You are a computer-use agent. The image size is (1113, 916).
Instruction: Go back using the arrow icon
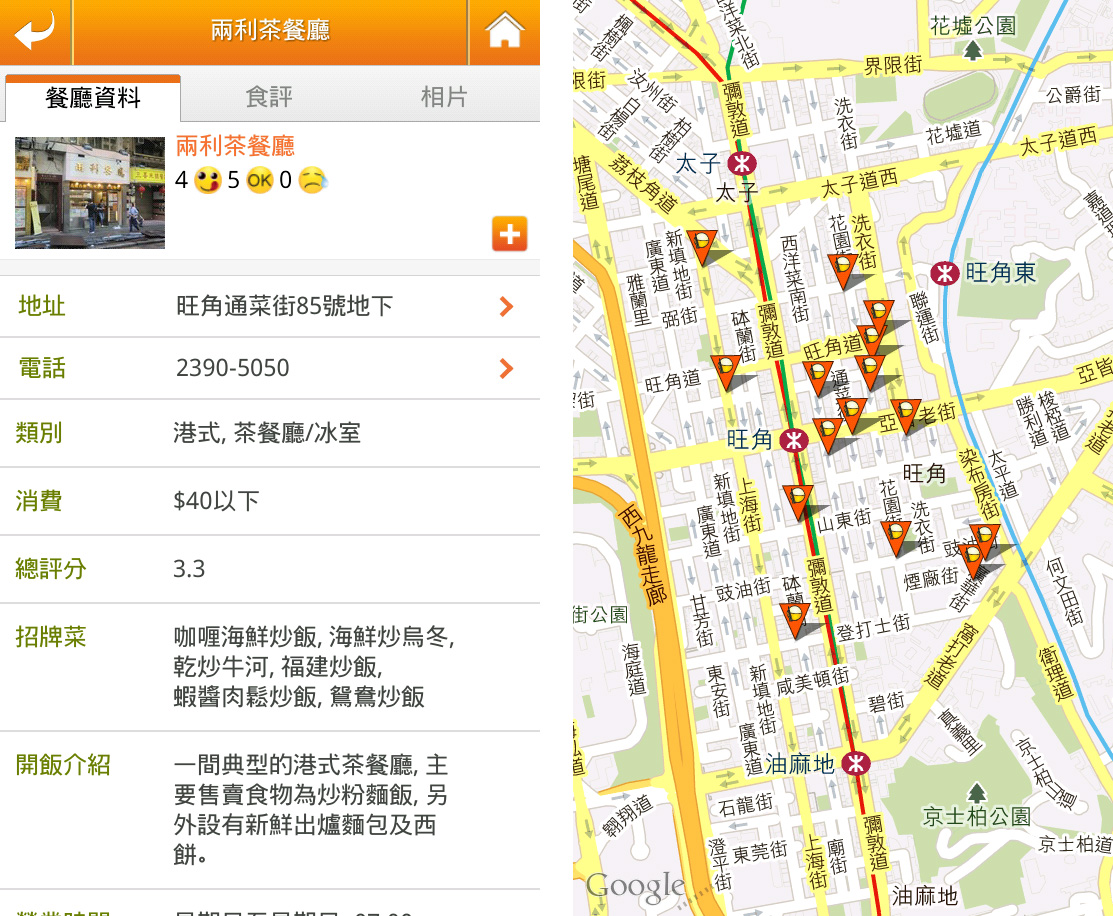click(35, 31)
